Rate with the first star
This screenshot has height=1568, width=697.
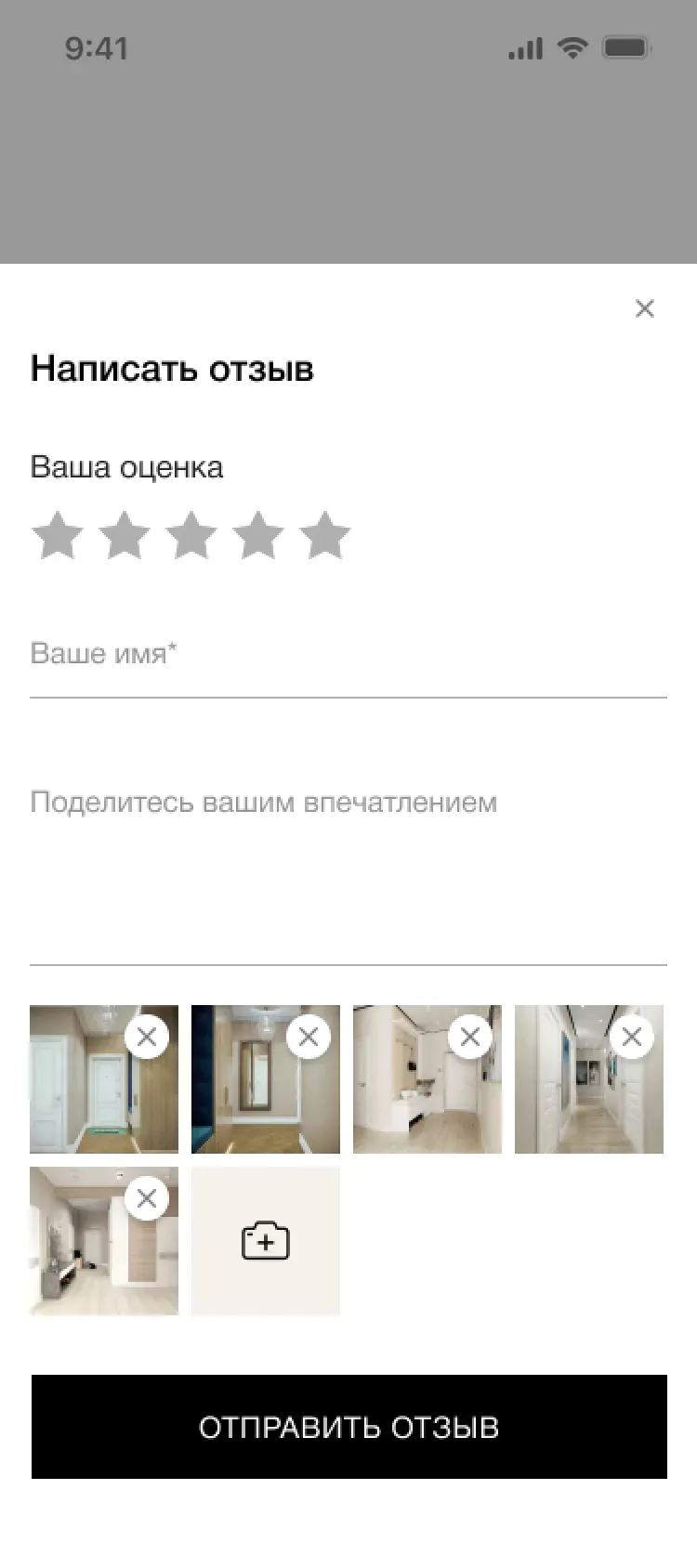pyautogui.click(x=58, y=536)
